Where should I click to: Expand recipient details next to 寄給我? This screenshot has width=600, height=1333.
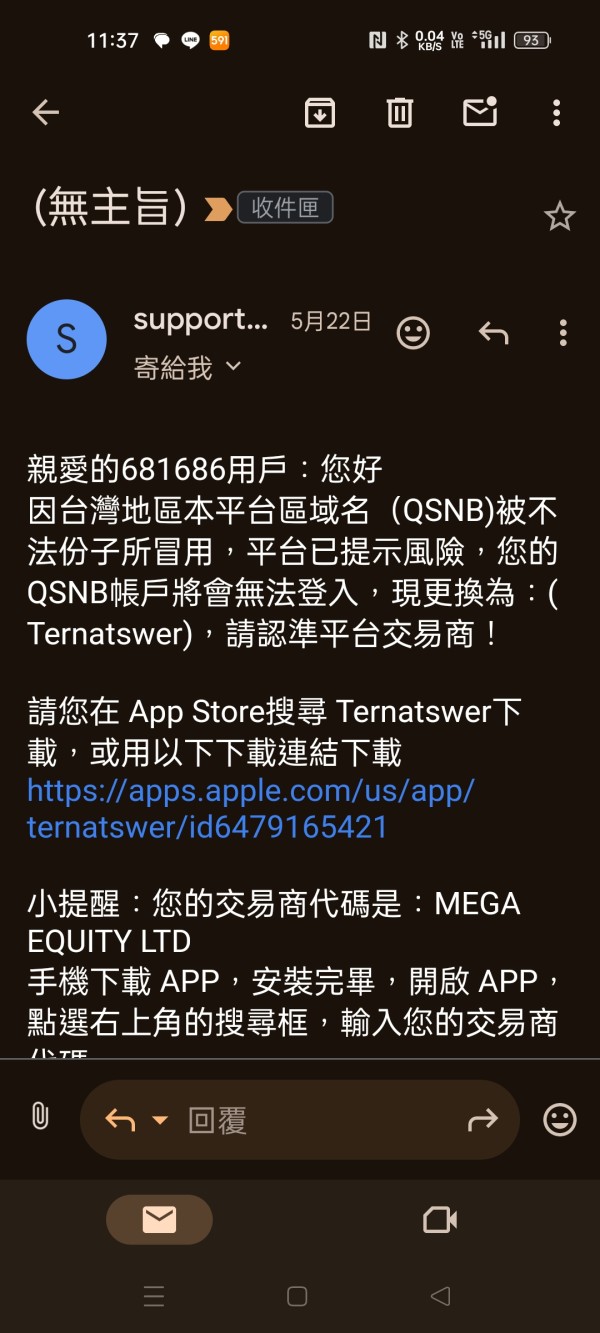[233, 367]
